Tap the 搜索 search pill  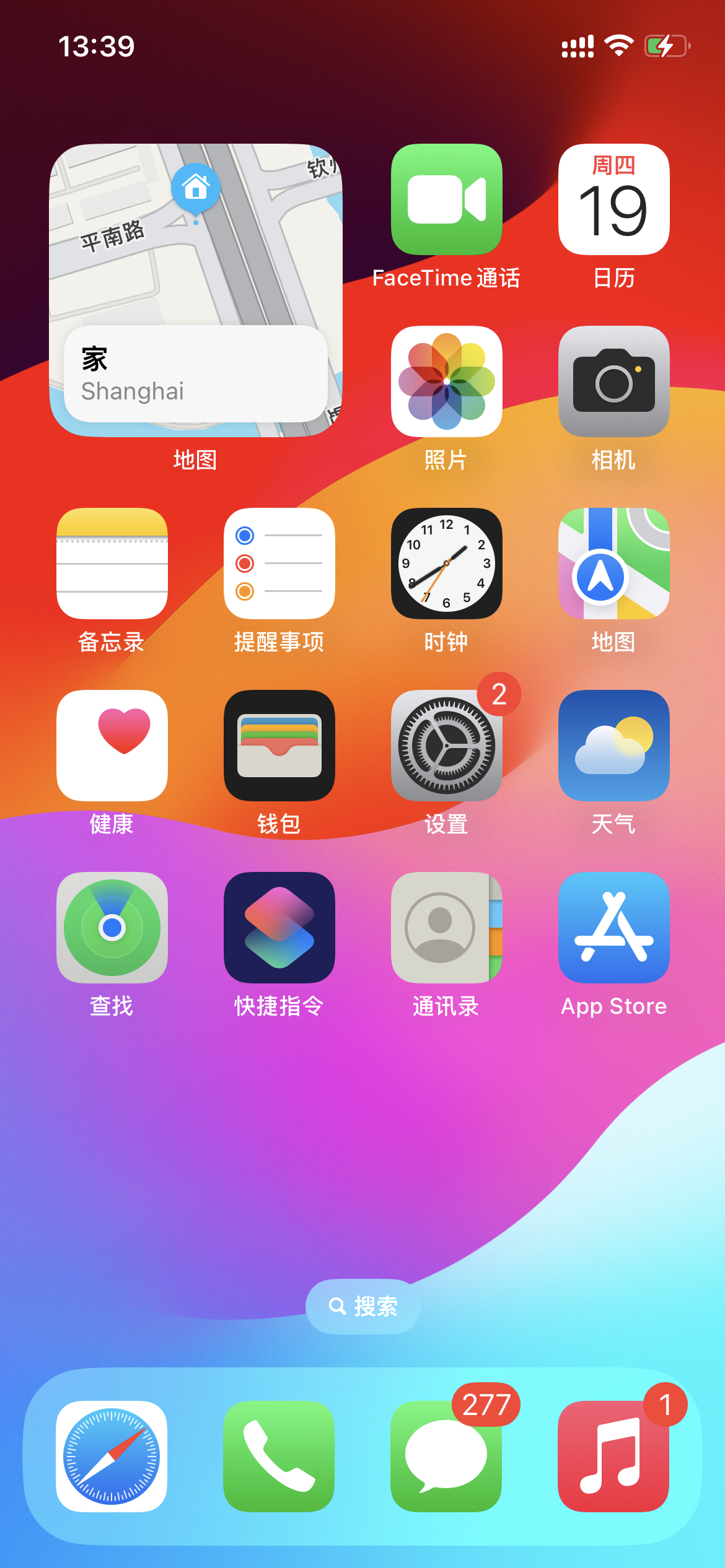(362, 1307)
